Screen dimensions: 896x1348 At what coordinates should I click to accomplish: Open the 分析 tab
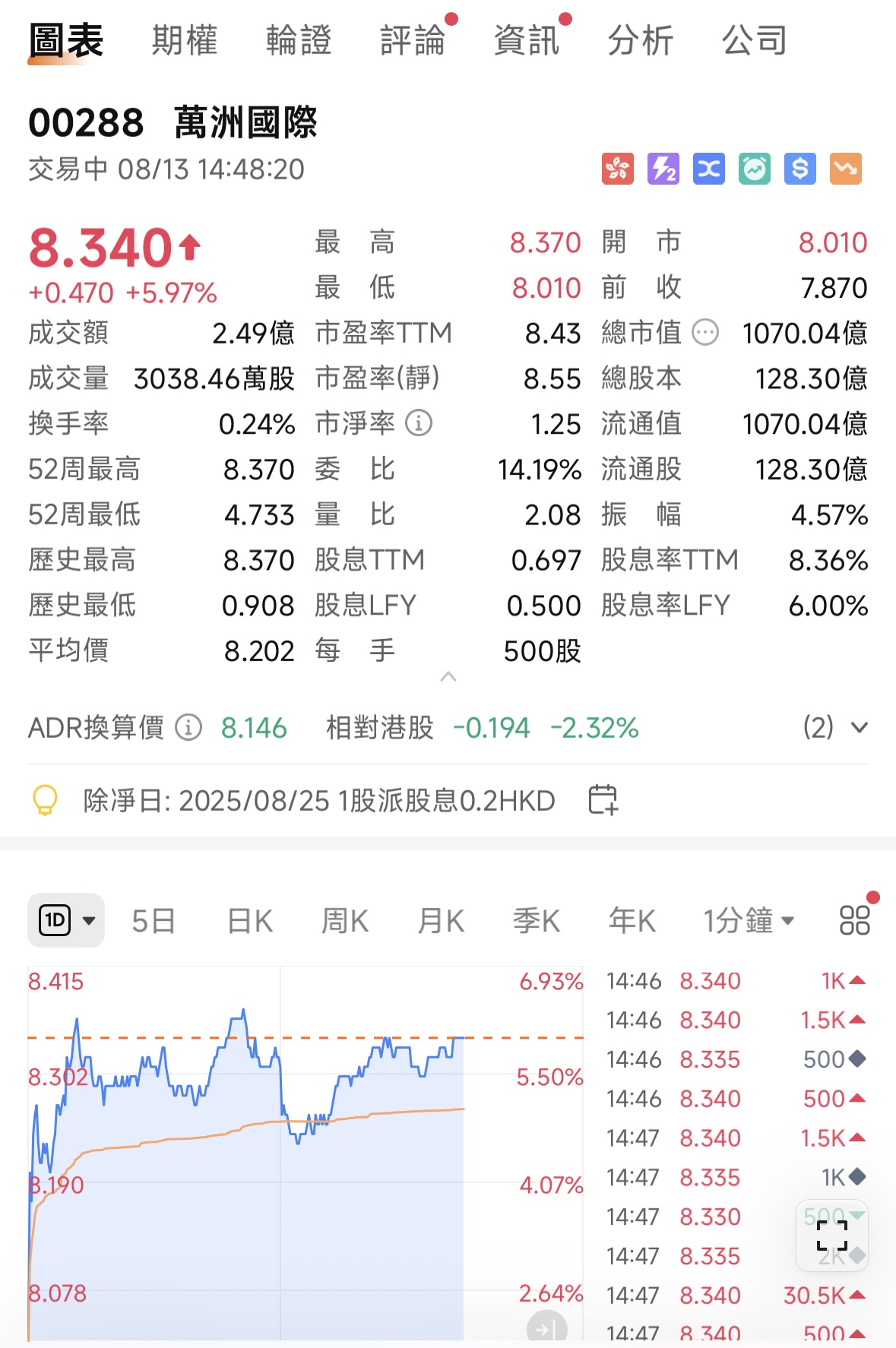tap(639, 40)
